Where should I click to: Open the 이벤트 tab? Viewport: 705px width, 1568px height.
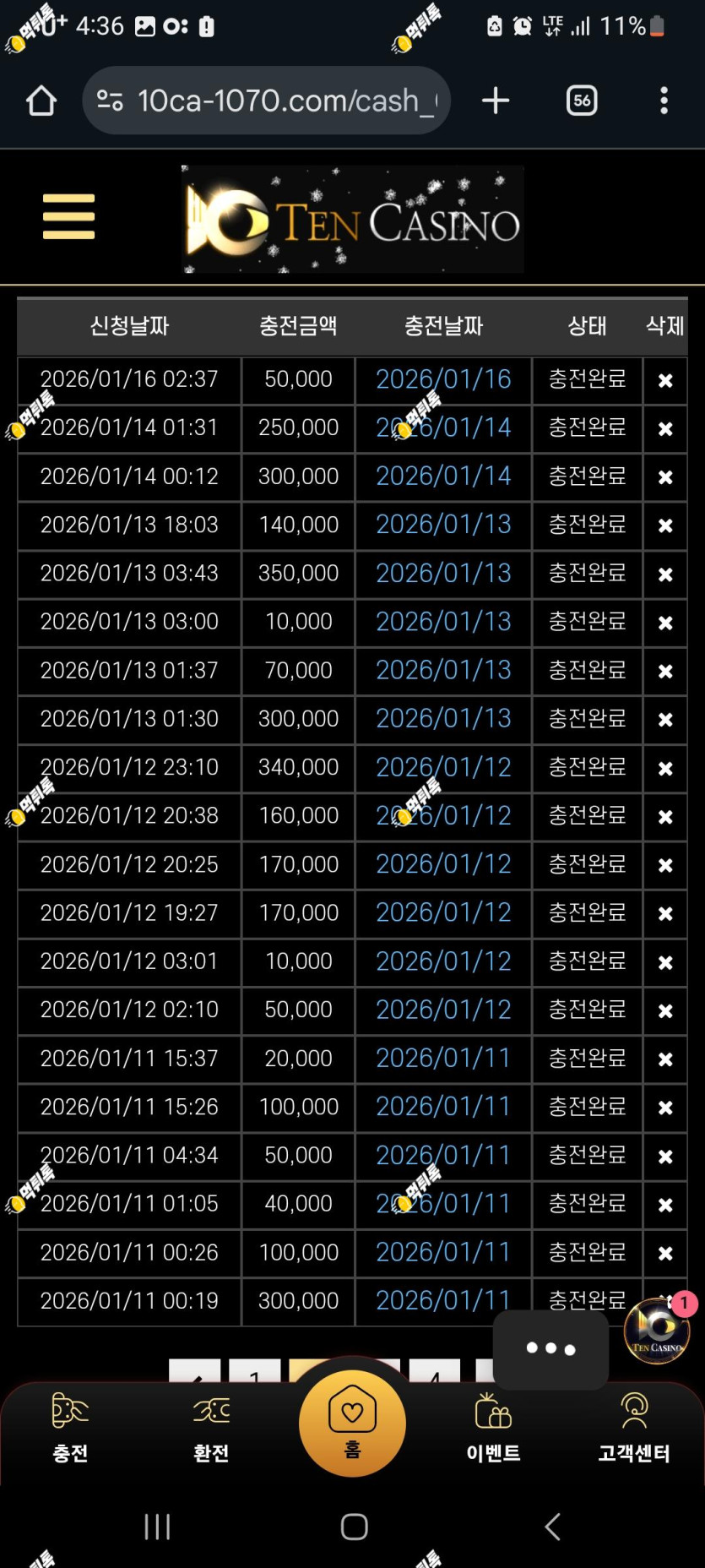(493, 1428)
